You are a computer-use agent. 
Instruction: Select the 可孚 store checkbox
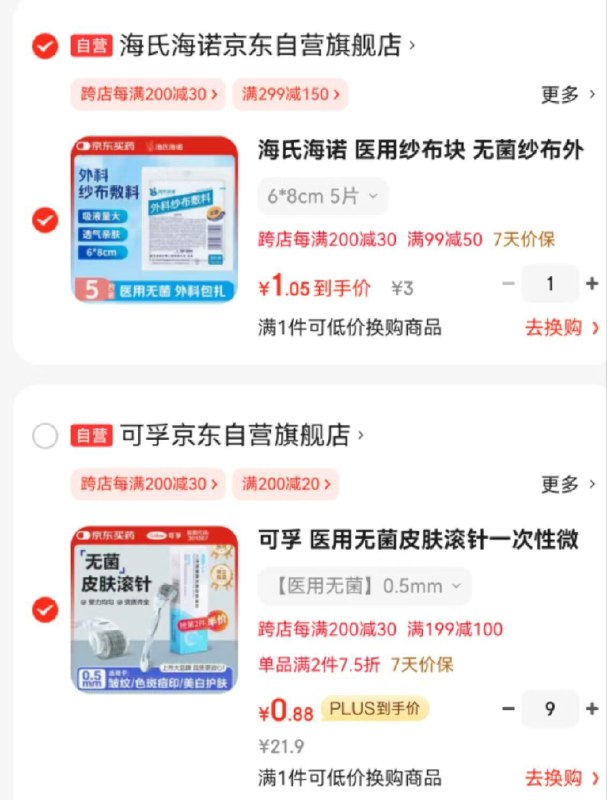45,436
